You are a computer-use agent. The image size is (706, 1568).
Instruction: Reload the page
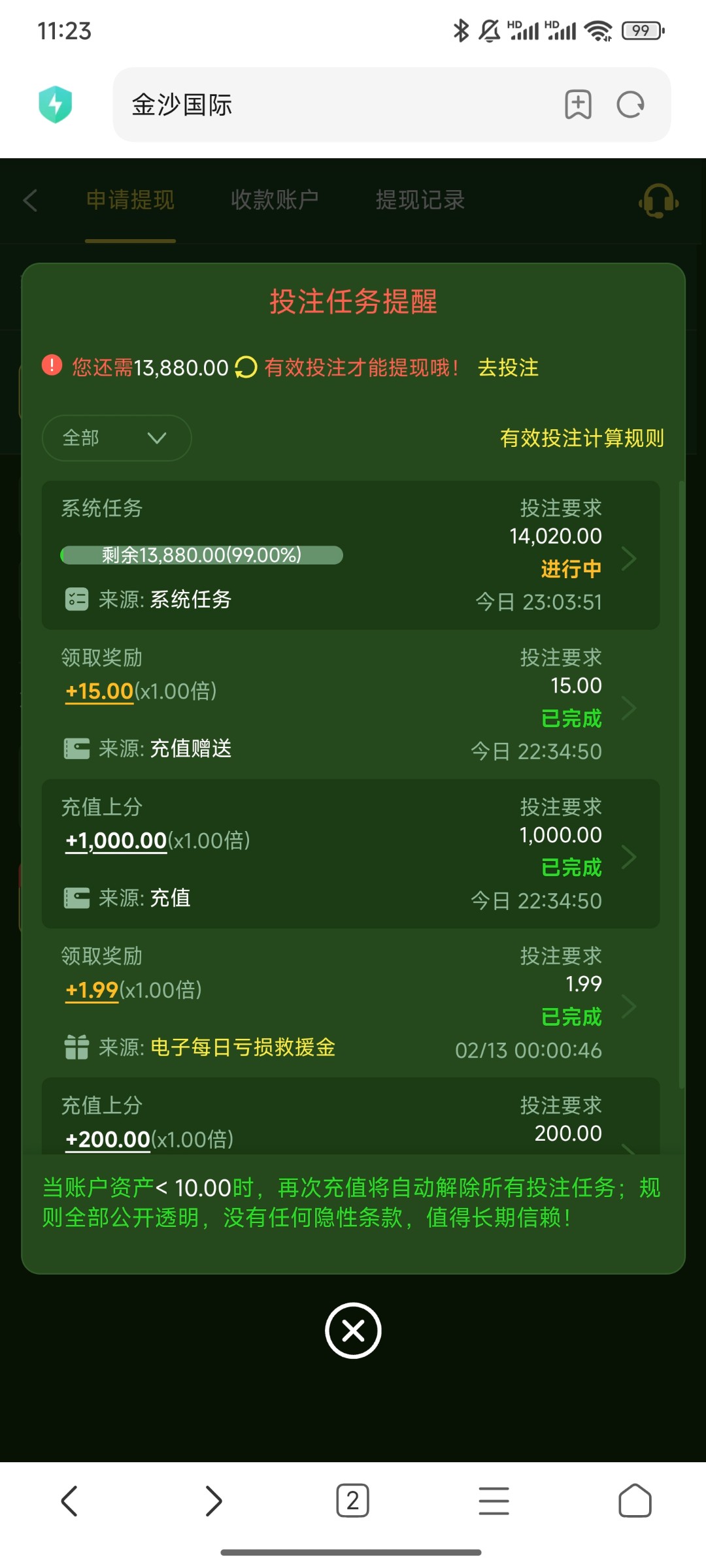[x=631, y=105]
